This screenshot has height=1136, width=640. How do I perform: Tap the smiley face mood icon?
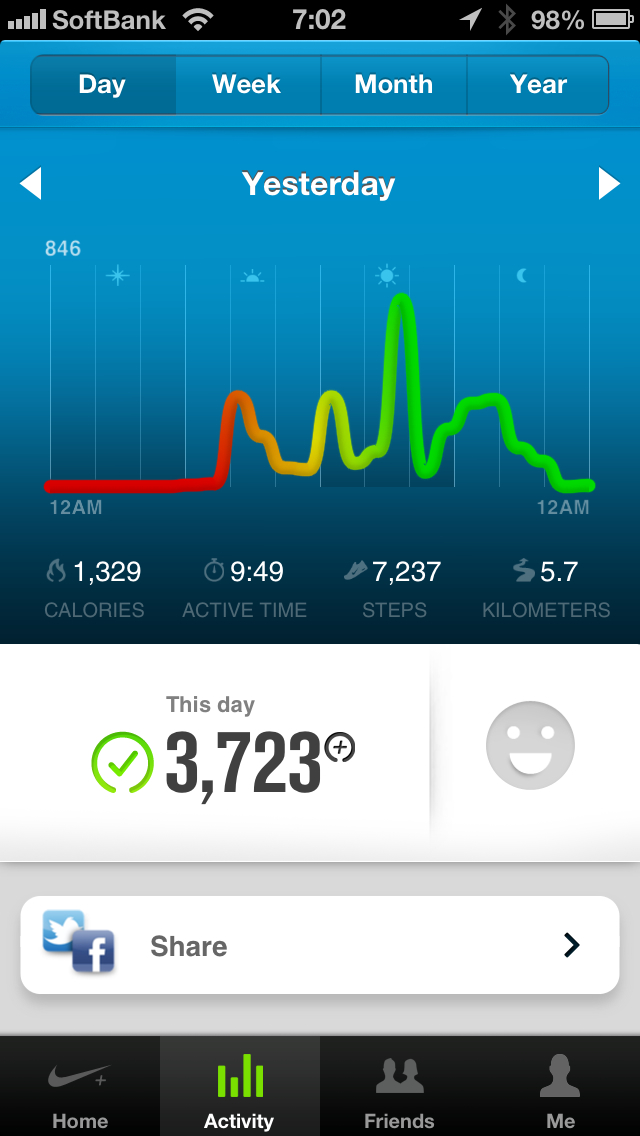pos(530,746)
